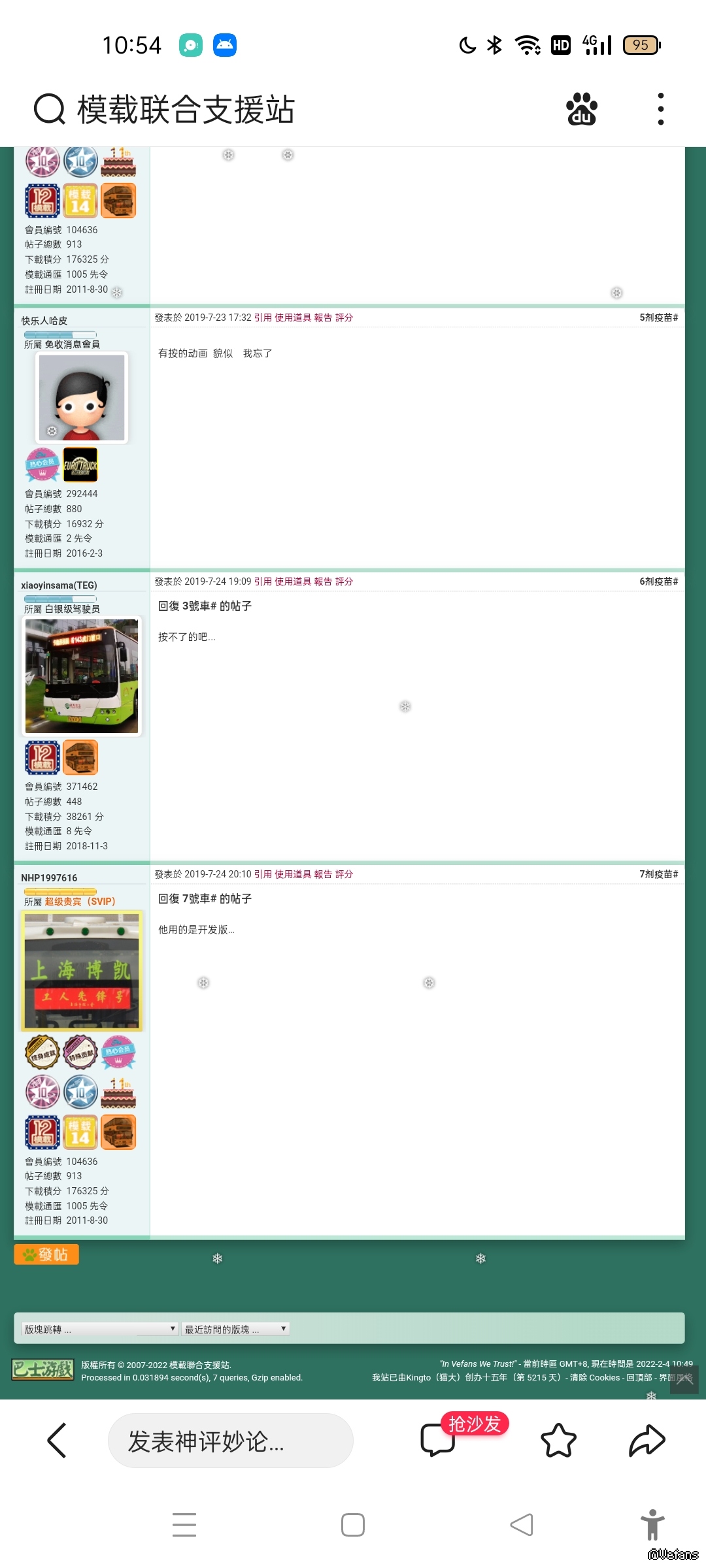Image resolution: width=706 pixels, height=1568 pixels.
Task: Open the three-dot overflow menu
Action: [x=661, y=109]
